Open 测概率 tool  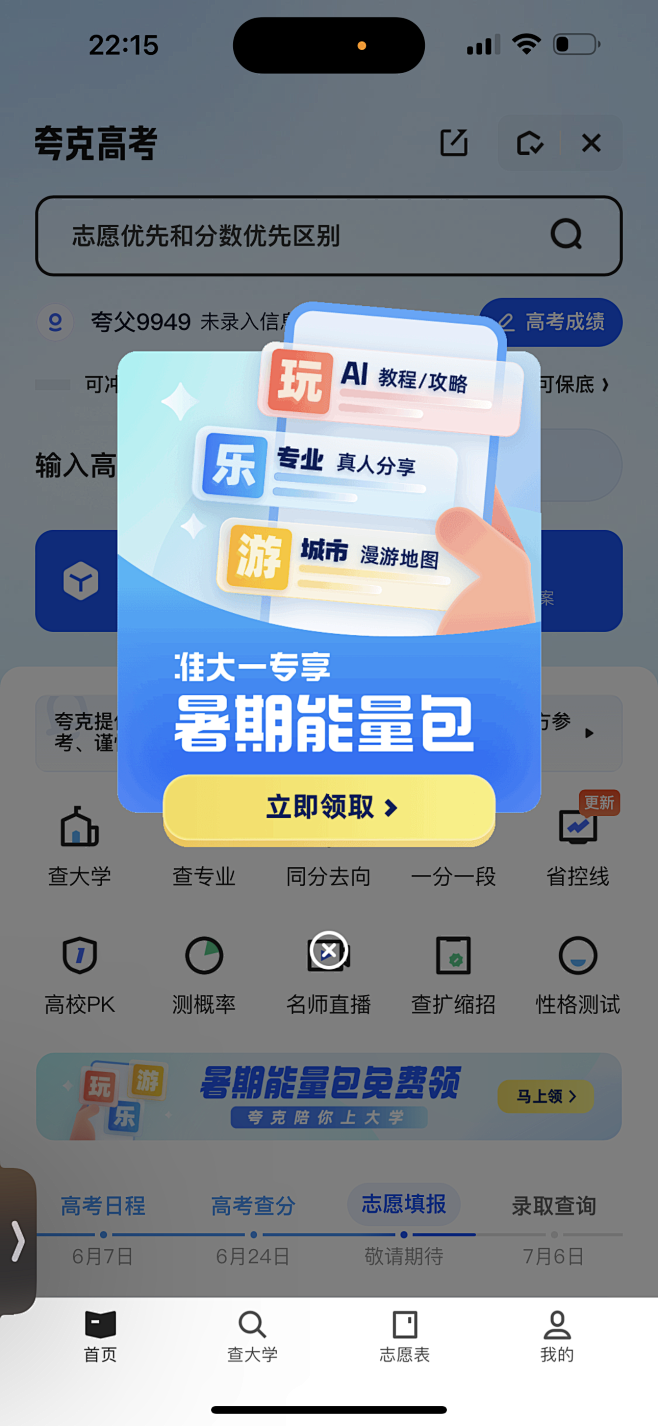tap(204, 975)
